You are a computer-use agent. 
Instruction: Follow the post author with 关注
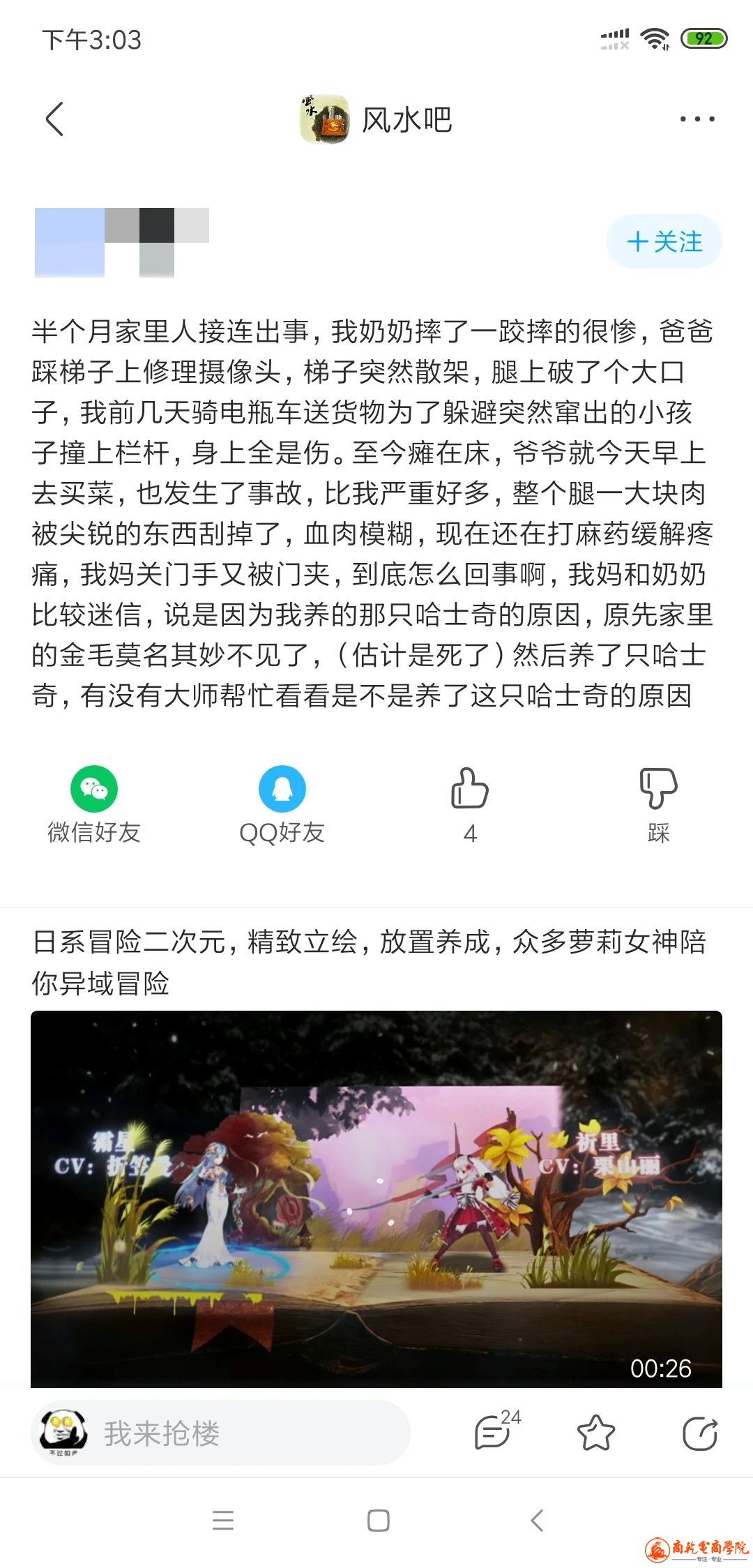pyautogui.click(x=664, y=242)
